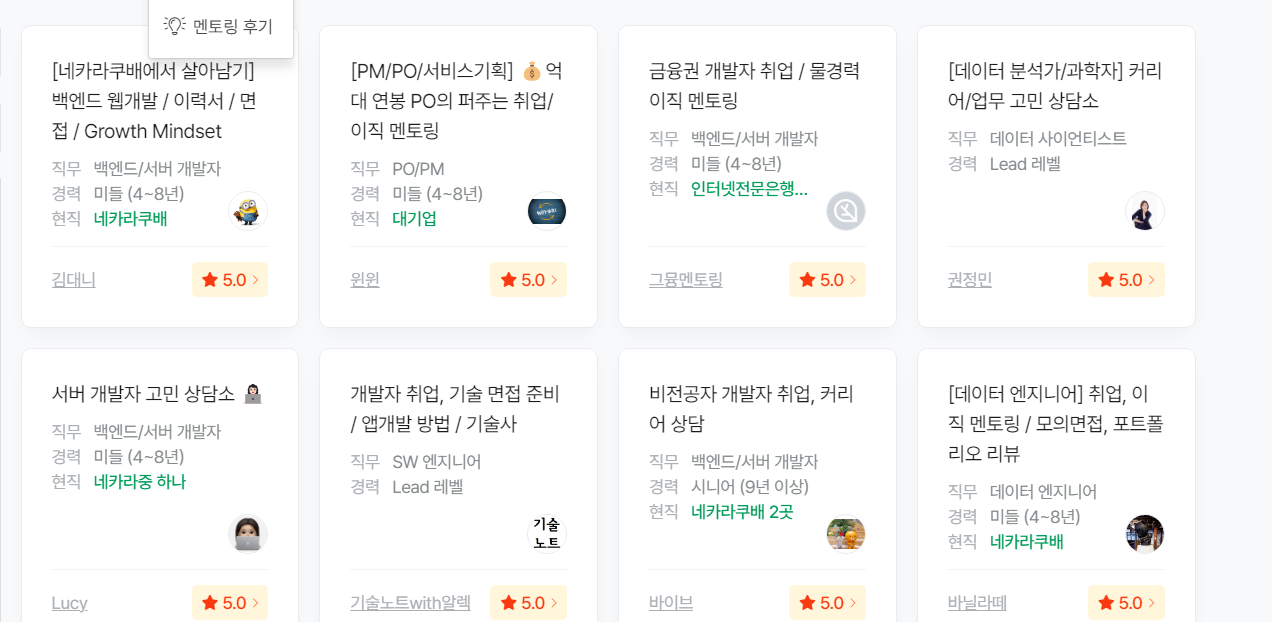The image size is (1272, 622).
Task: Open the 금융권 개발자 취업 mentoring card
Action: [754, 86]
